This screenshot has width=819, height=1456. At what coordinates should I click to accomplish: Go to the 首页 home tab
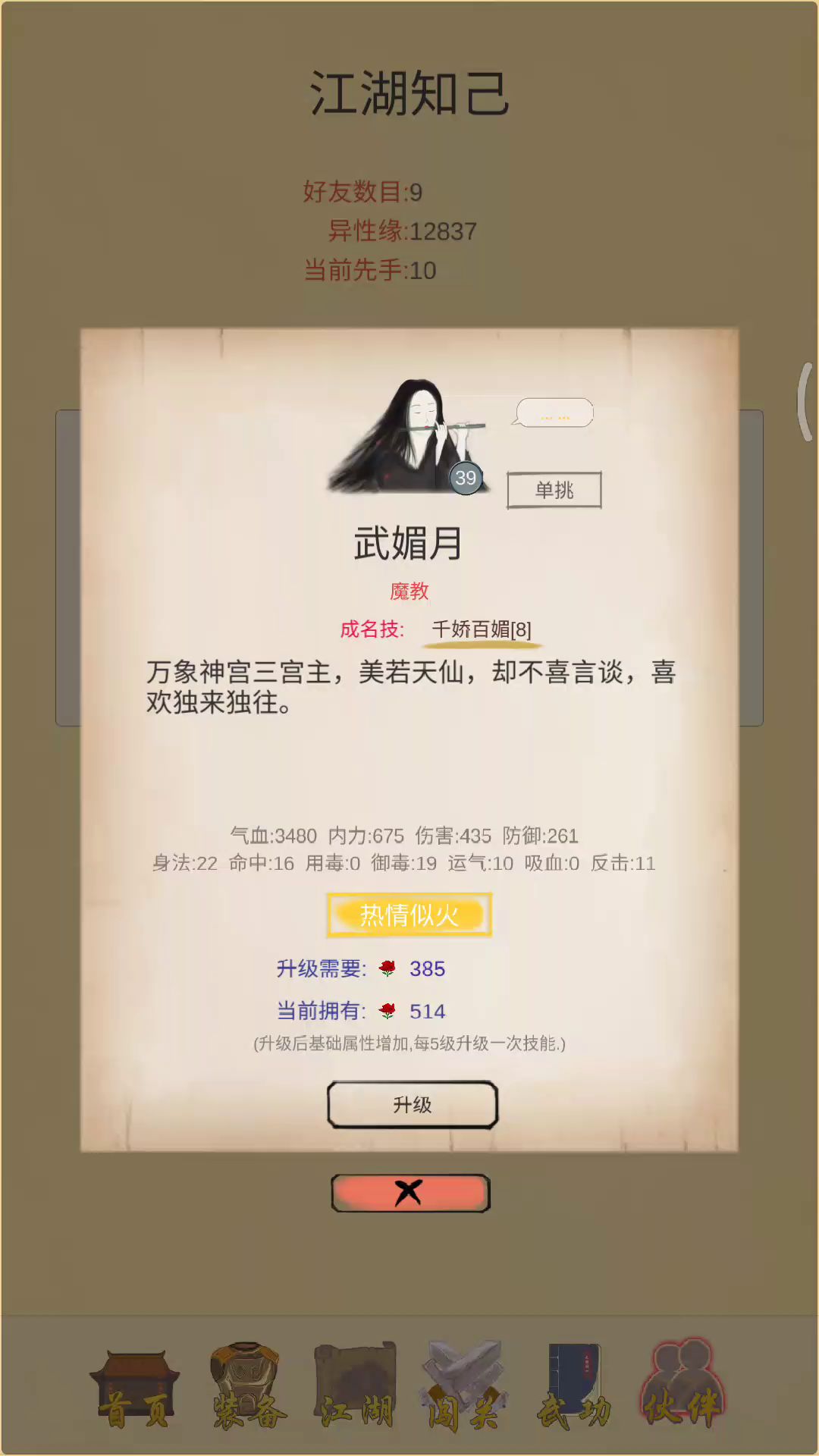135,1388
